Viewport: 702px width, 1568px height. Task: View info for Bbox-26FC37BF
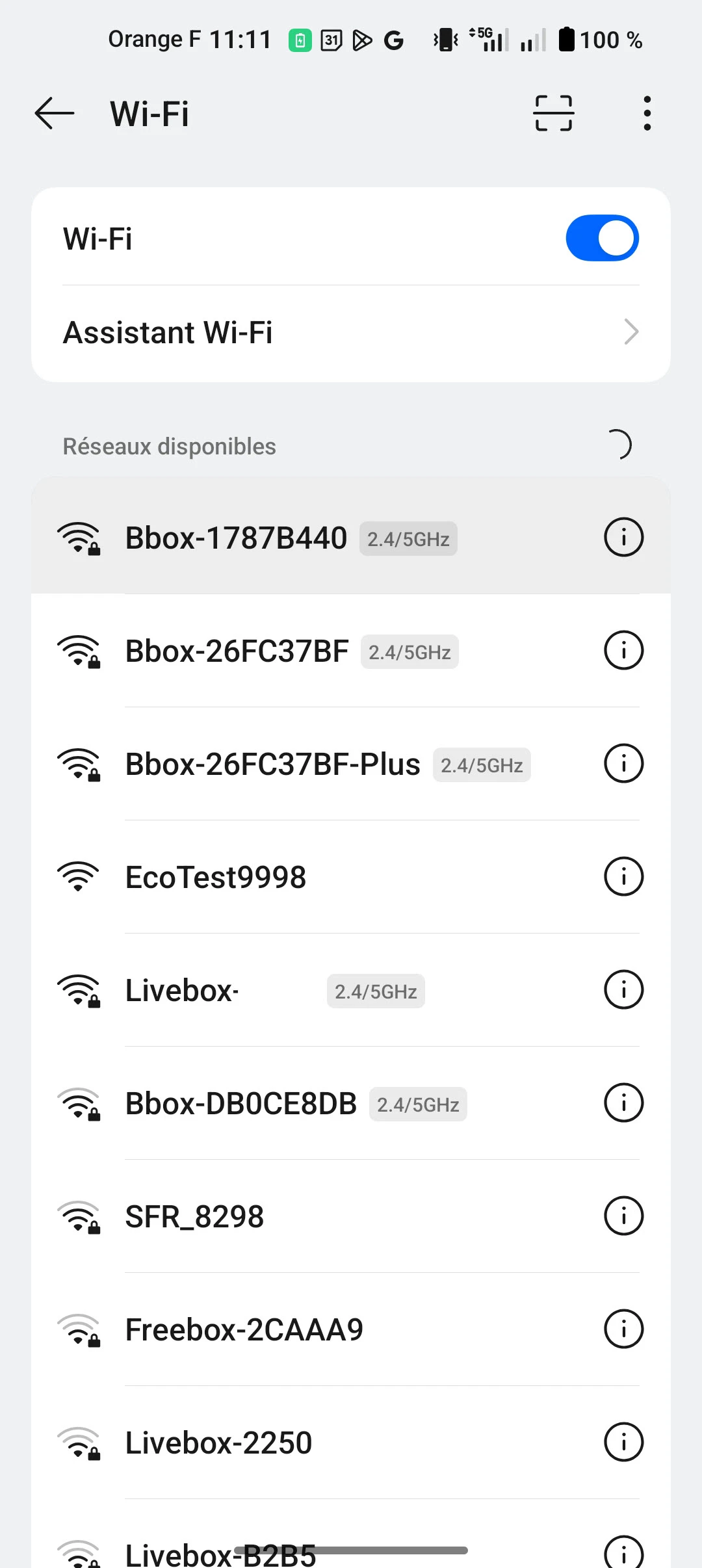click(623, 651)
